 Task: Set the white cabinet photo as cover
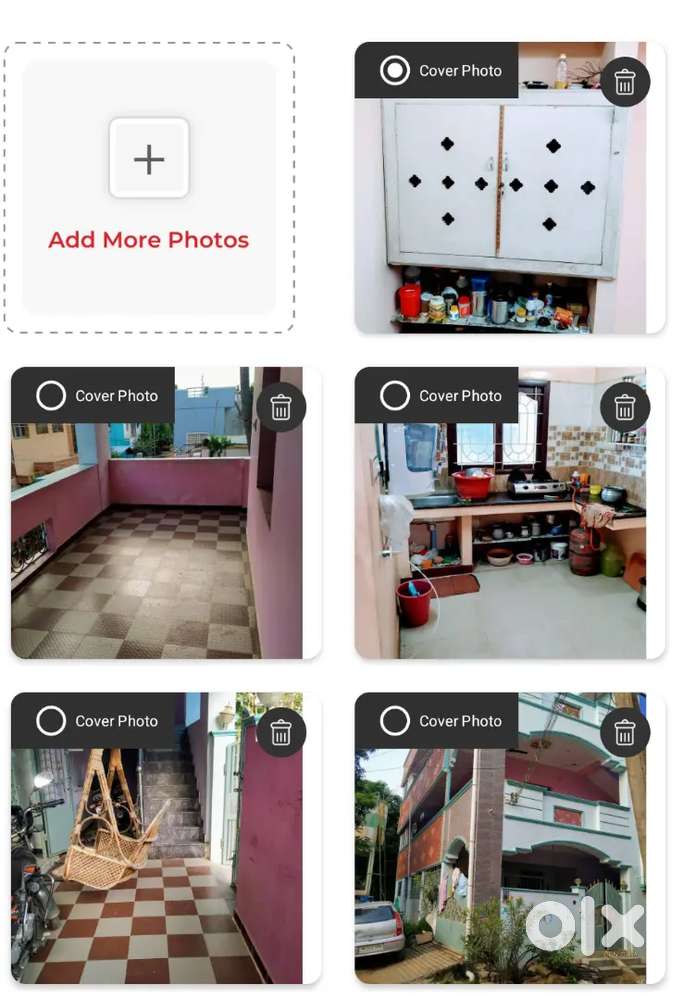tap(395, 71)
